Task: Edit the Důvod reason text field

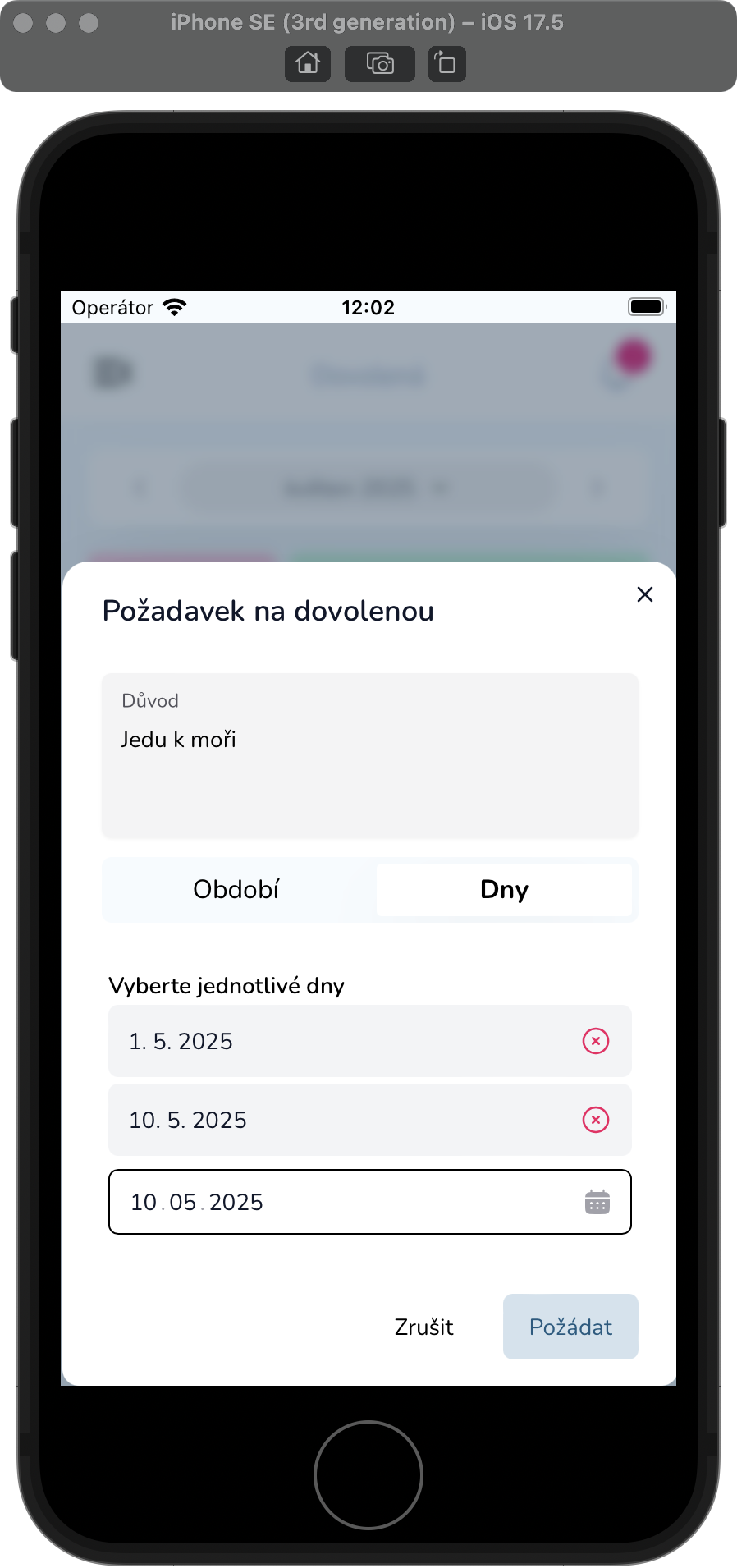Action: point(369,755)
